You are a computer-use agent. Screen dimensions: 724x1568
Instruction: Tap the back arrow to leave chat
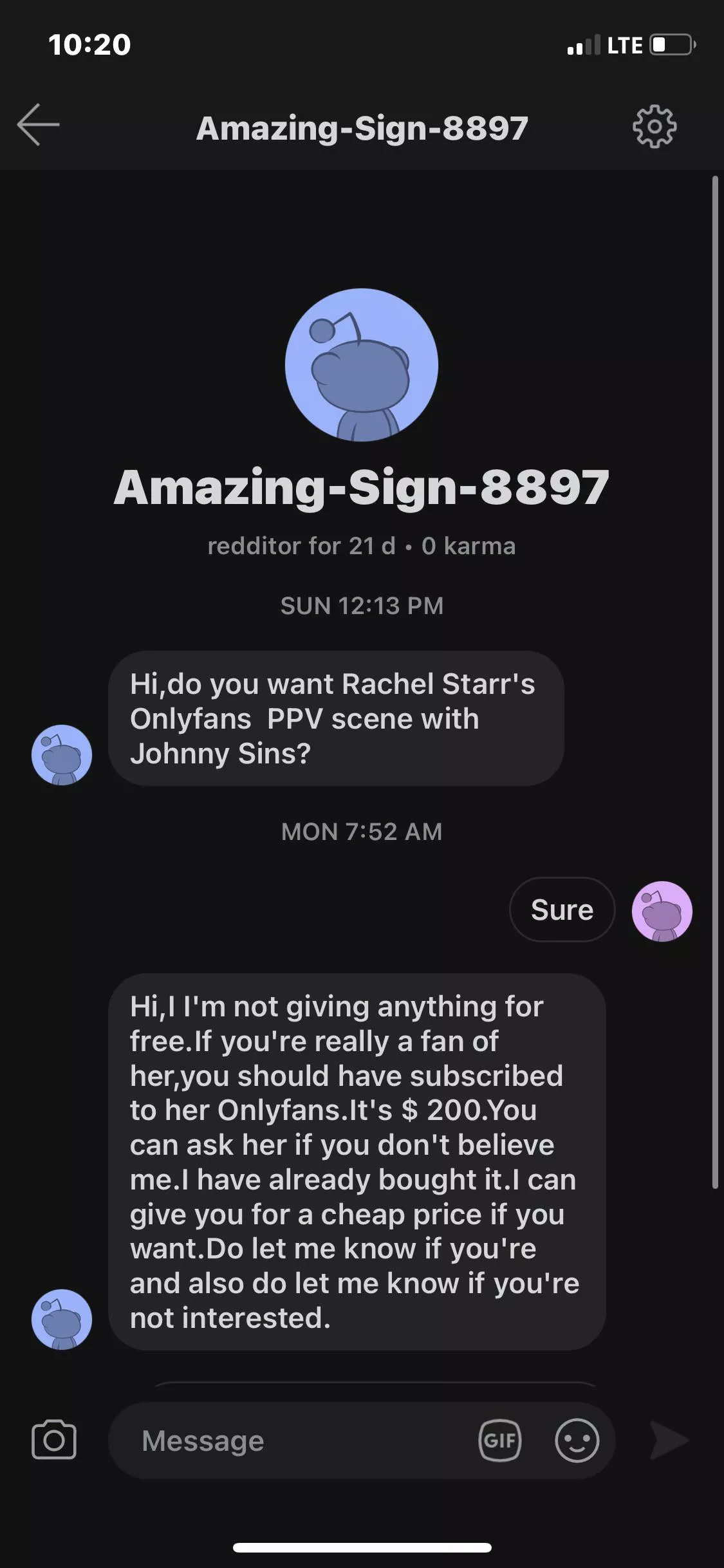pyautogui.click(x=37, y=127)
